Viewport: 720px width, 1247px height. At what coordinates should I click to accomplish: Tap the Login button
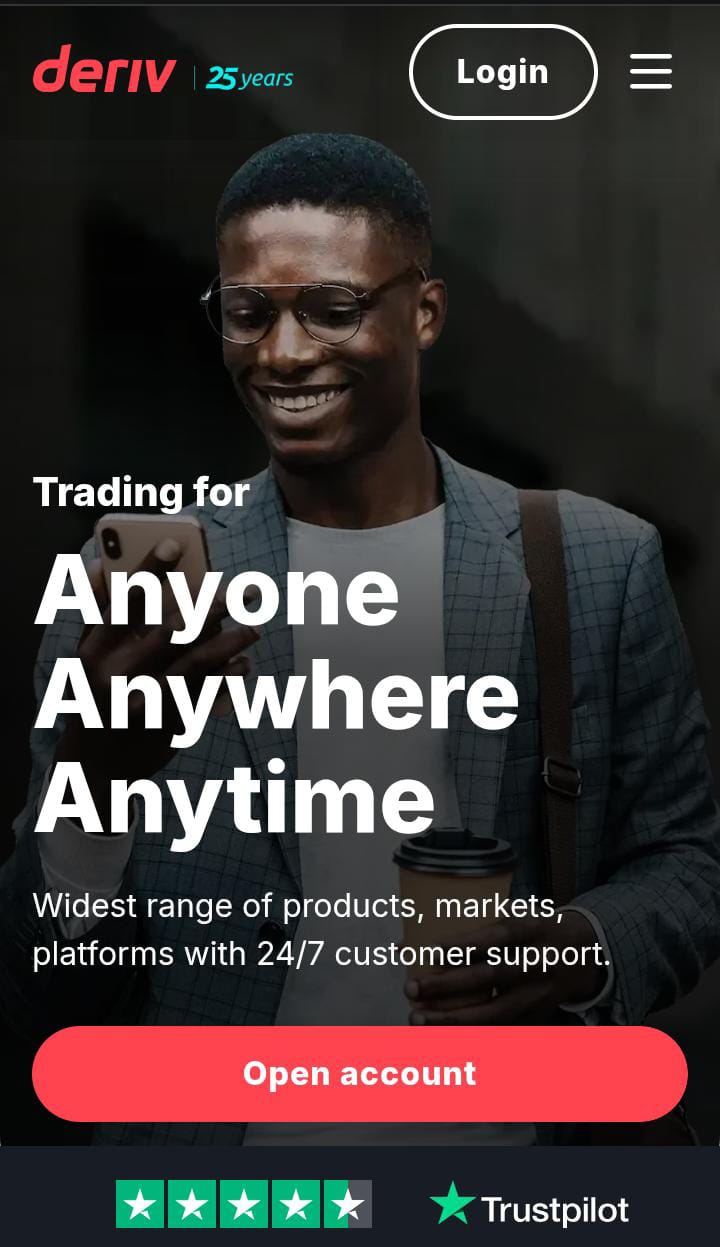(x=503, y=72)
